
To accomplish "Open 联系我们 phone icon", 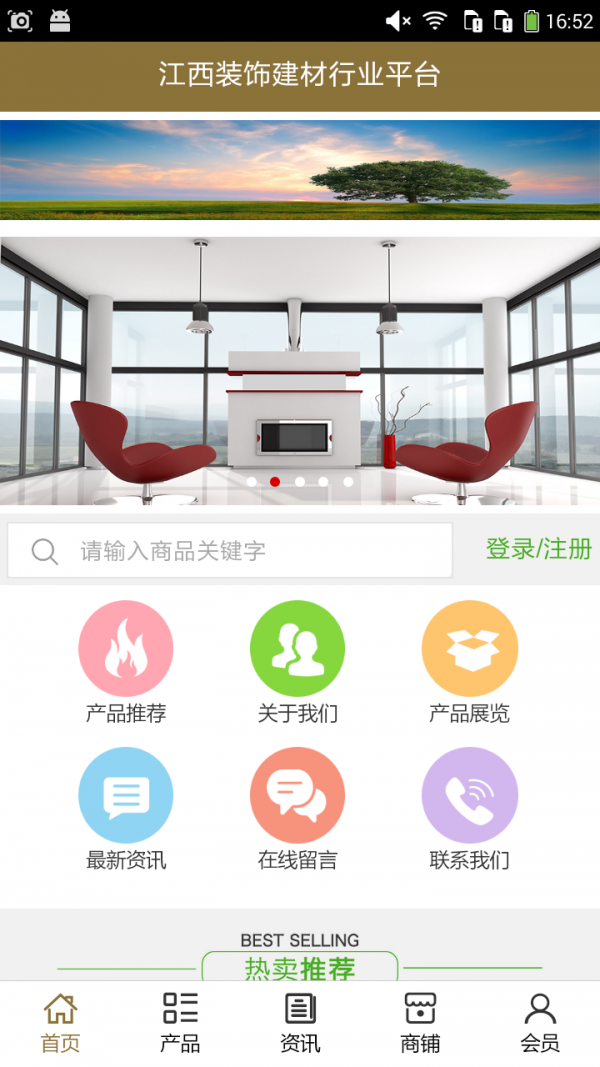I will (x=470, y=796).
